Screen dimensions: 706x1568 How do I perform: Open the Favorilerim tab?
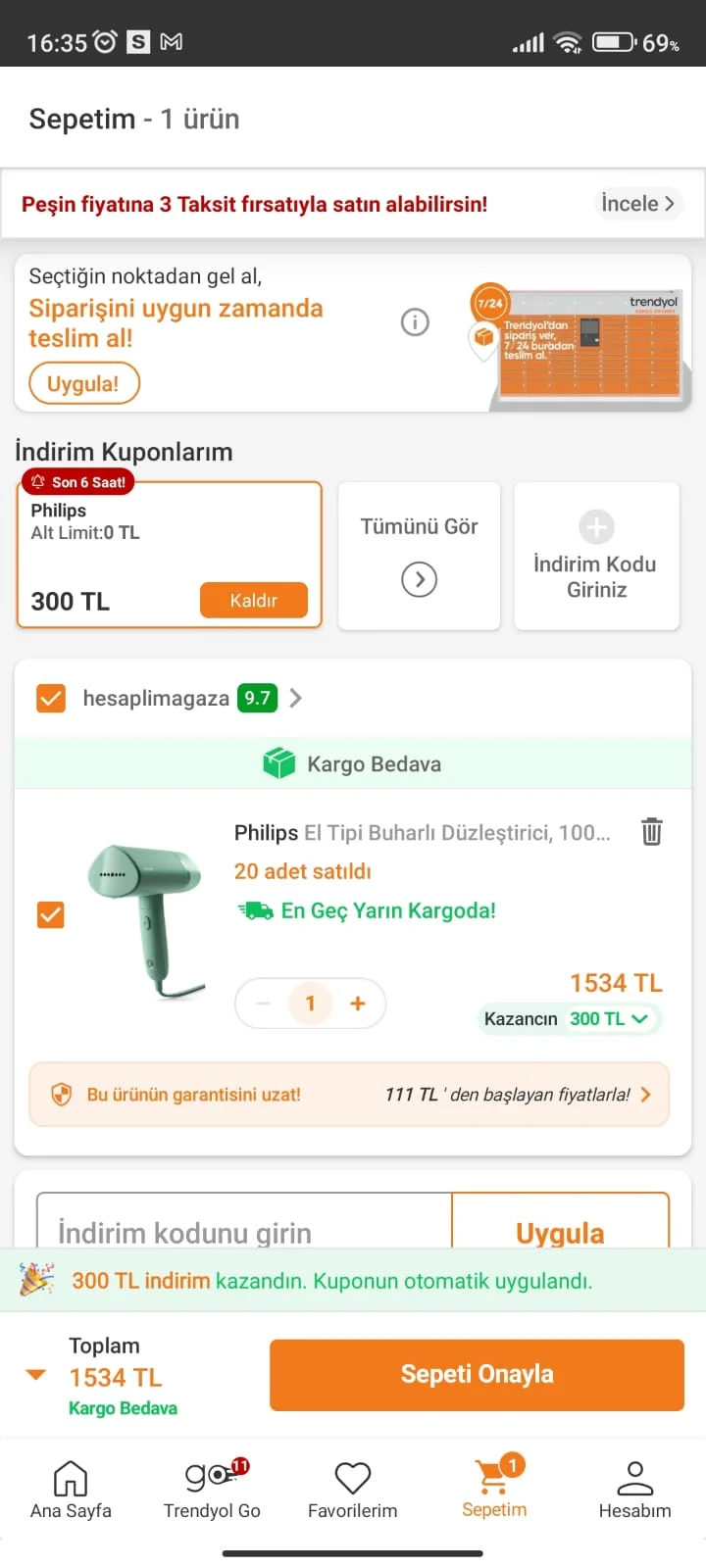(353, 1489)
